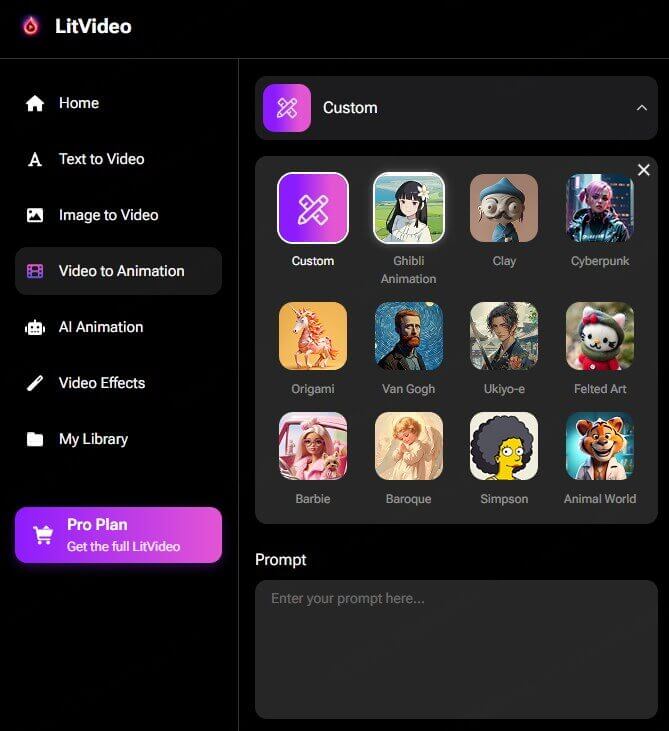
Task: Pick the Cyberpunk style
Action: click(x=600, y=209)
